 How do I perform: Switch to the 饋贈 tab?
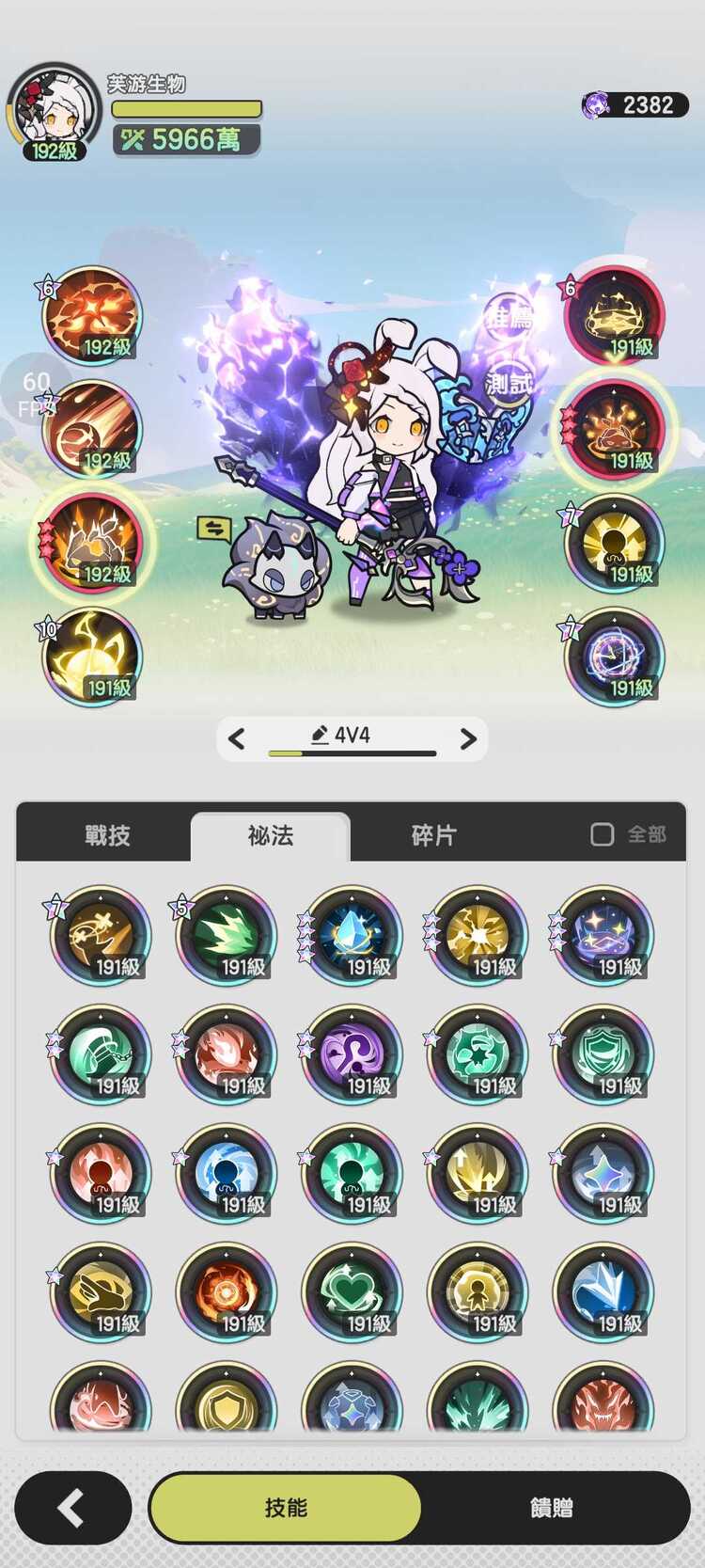pos(551,1508)
